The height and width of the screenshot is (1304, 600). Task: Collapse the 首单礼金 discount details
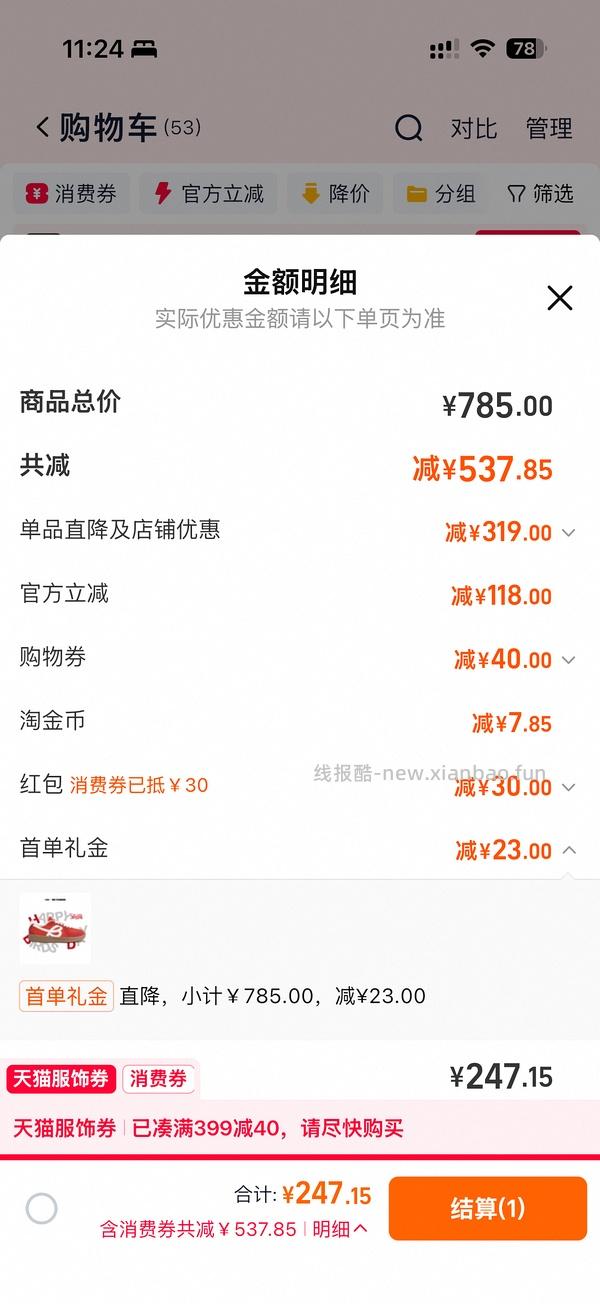coord(568,850)
